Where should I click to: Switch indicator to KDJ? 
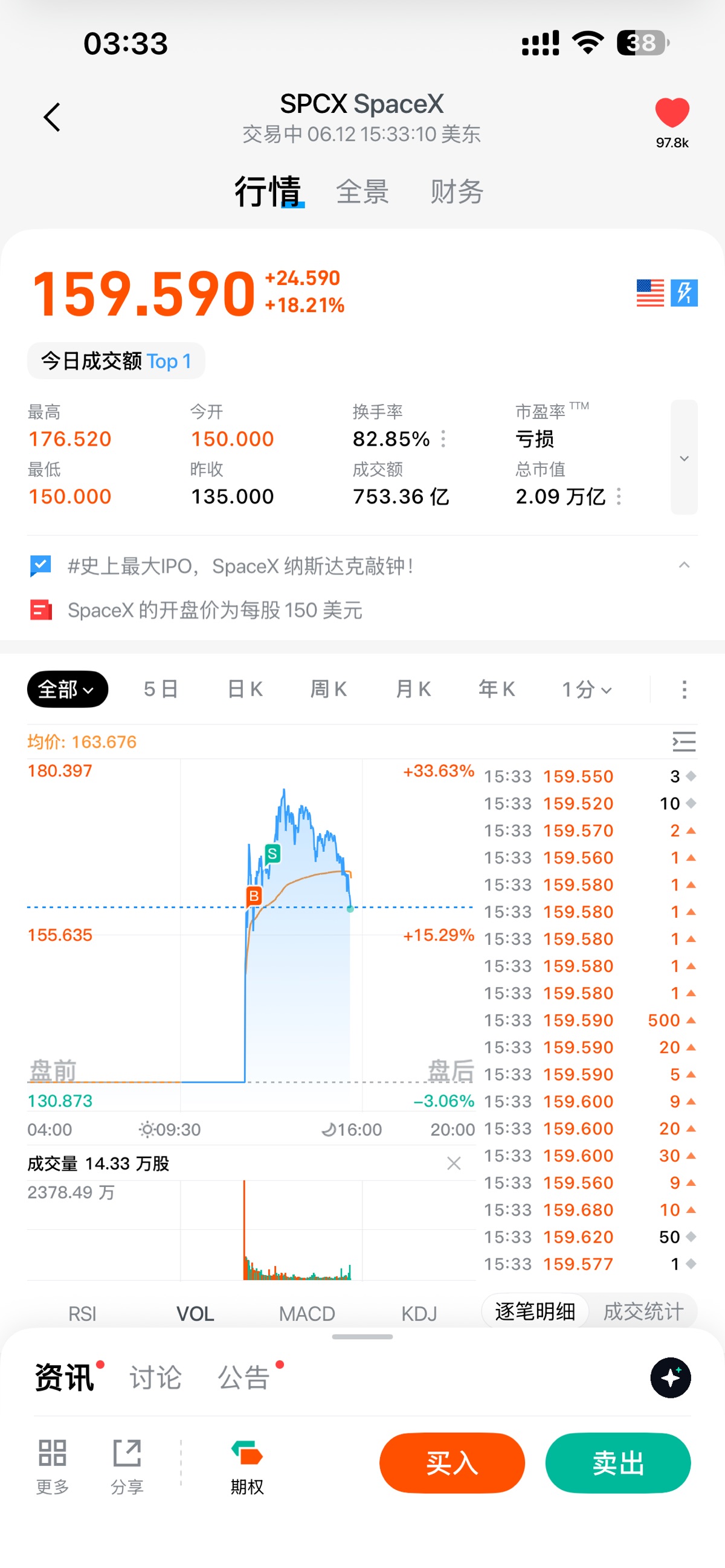pyautogui.click(x=419, y=1314)
